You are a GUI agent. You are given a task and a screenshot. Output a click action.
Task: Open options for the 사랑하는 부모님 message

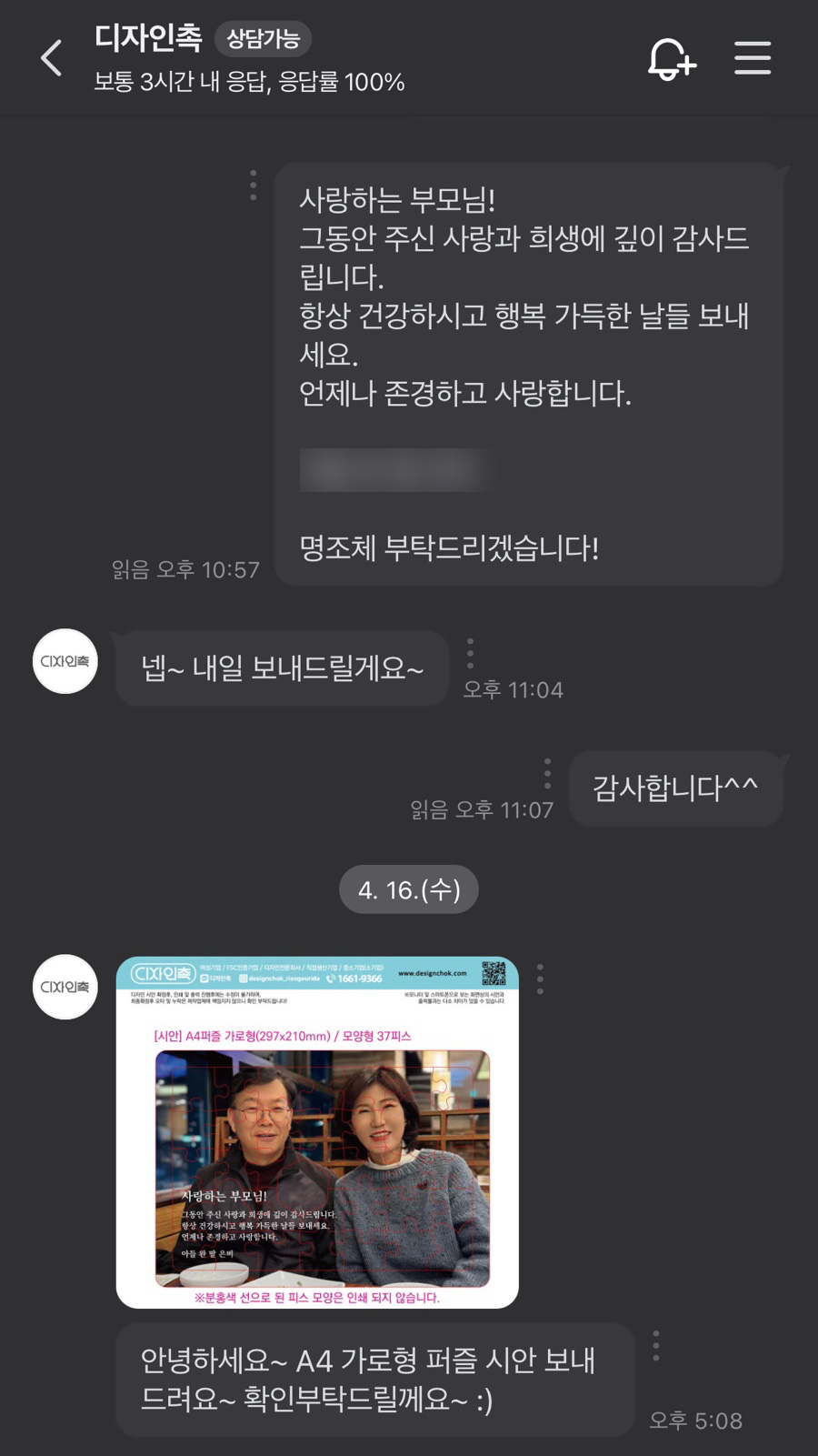(254, 185)
